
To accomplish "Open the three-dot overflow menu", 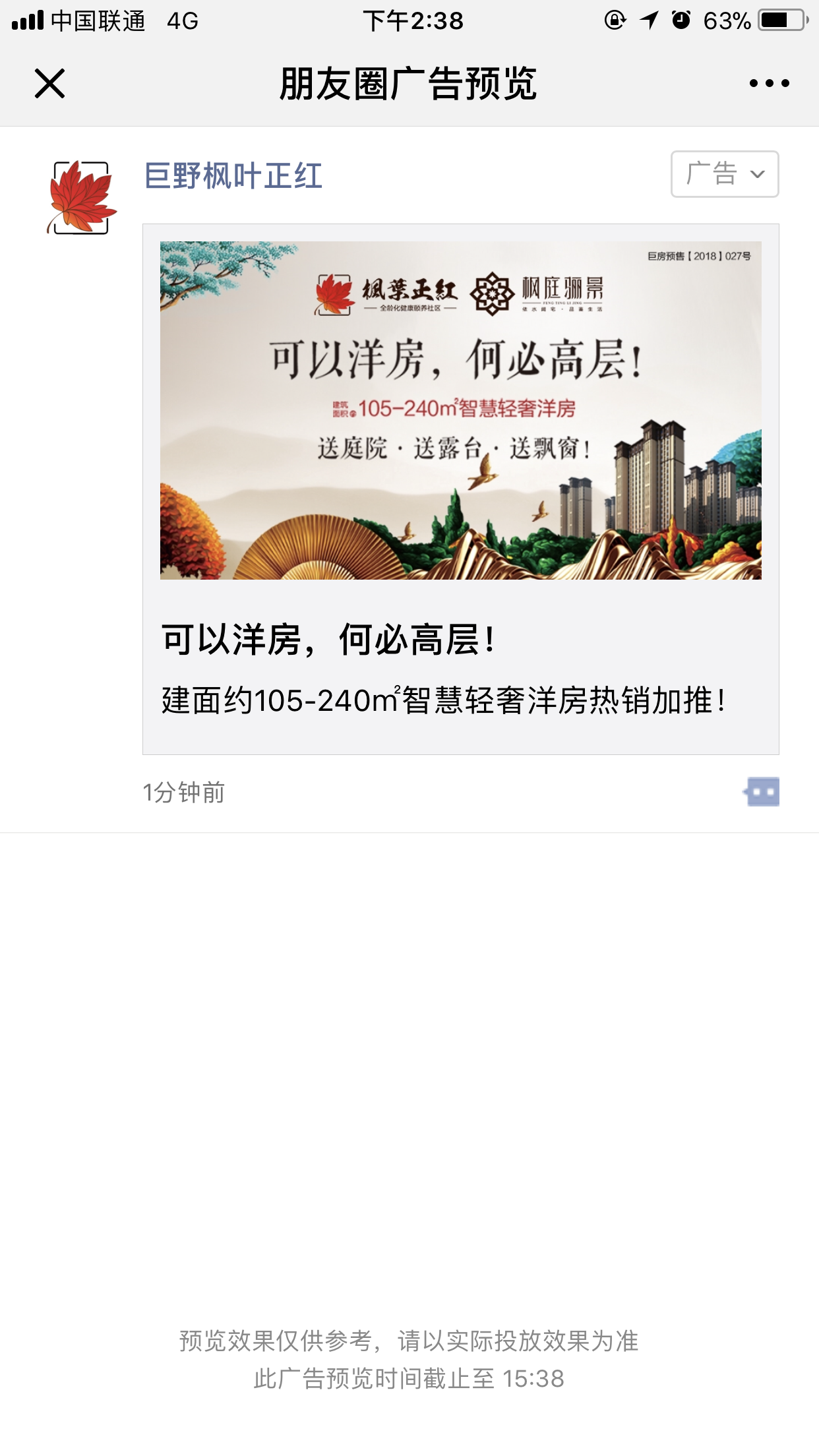I will (x=769, y=83).
